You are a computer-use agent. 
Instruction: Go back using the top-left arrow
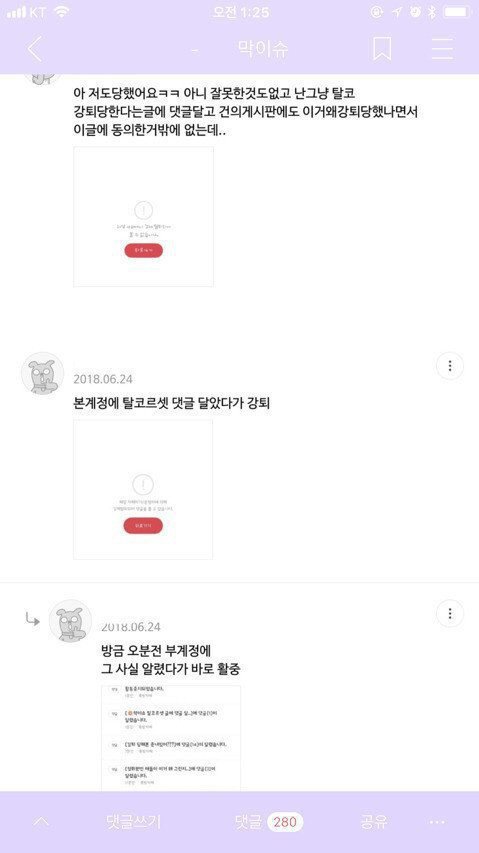point(34,50)
